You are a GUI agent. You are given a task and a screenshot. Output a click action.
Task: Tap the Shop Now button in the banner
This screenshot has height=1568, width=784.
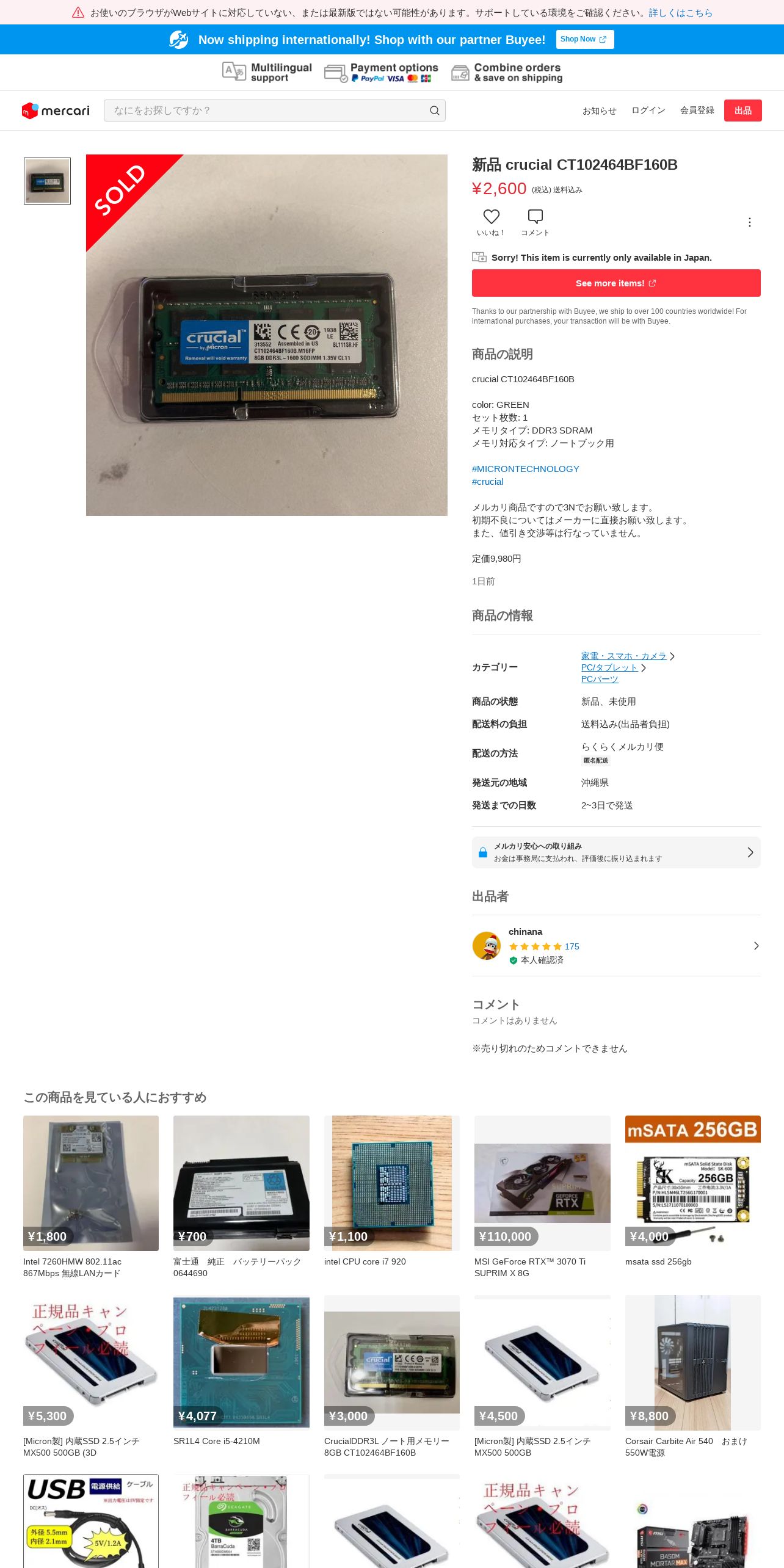[x=585, y=39]
